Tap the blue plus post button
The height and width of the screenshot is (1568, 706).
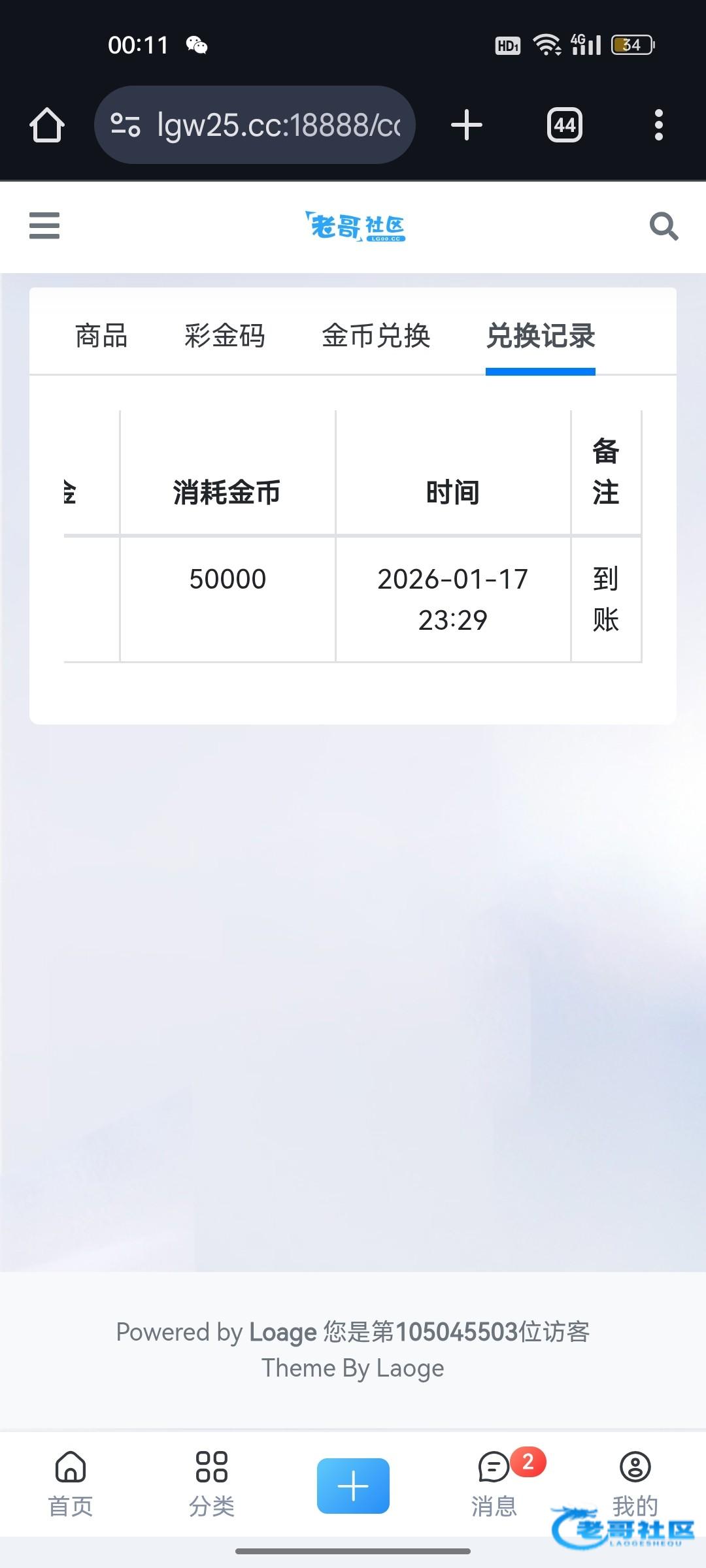353,1486
